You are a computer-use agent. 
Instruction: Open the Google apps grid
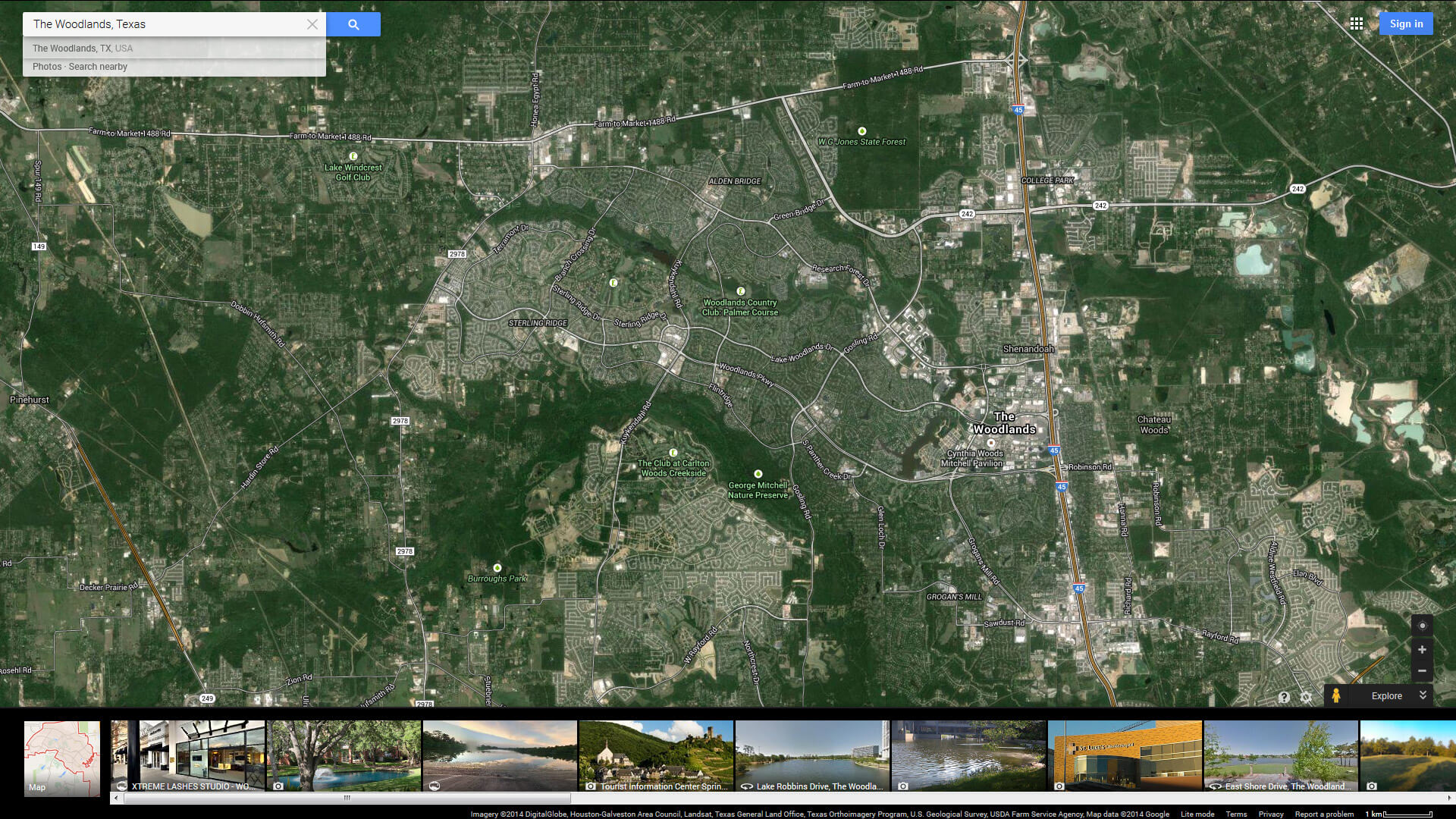[x=1357, y=24]
